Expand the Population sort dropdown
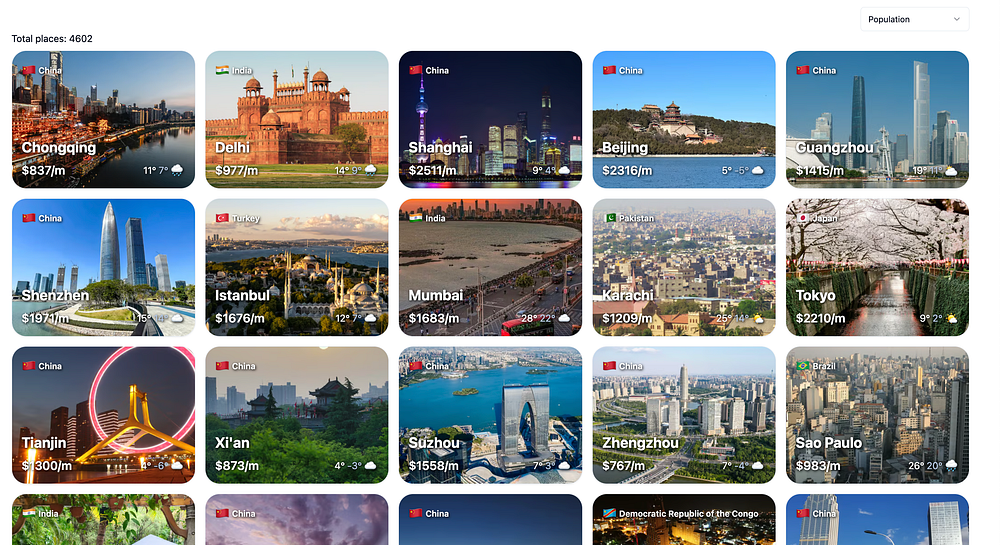 [x=914, y=19]
